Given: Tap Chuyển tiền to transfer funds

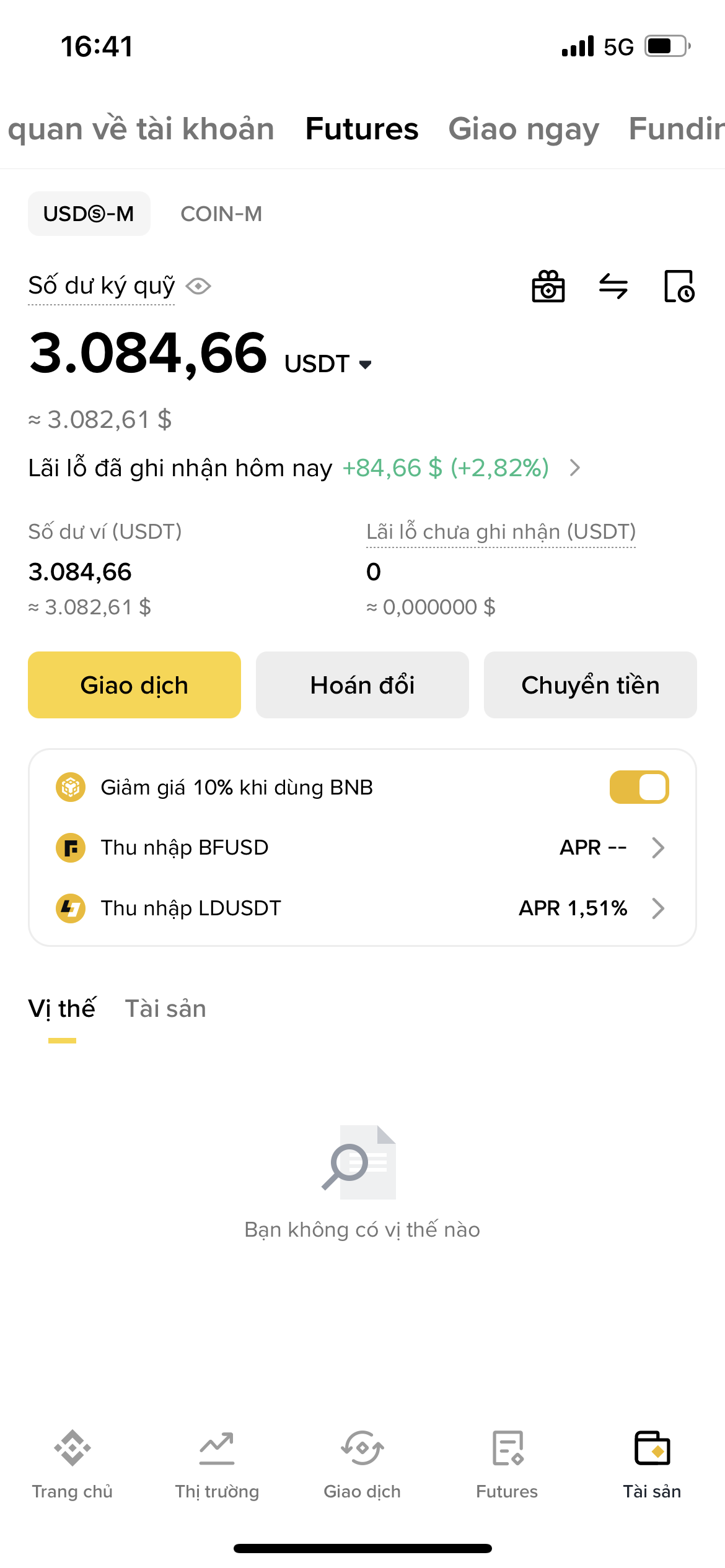Looking at the screenshot, I should click(590, 685).
